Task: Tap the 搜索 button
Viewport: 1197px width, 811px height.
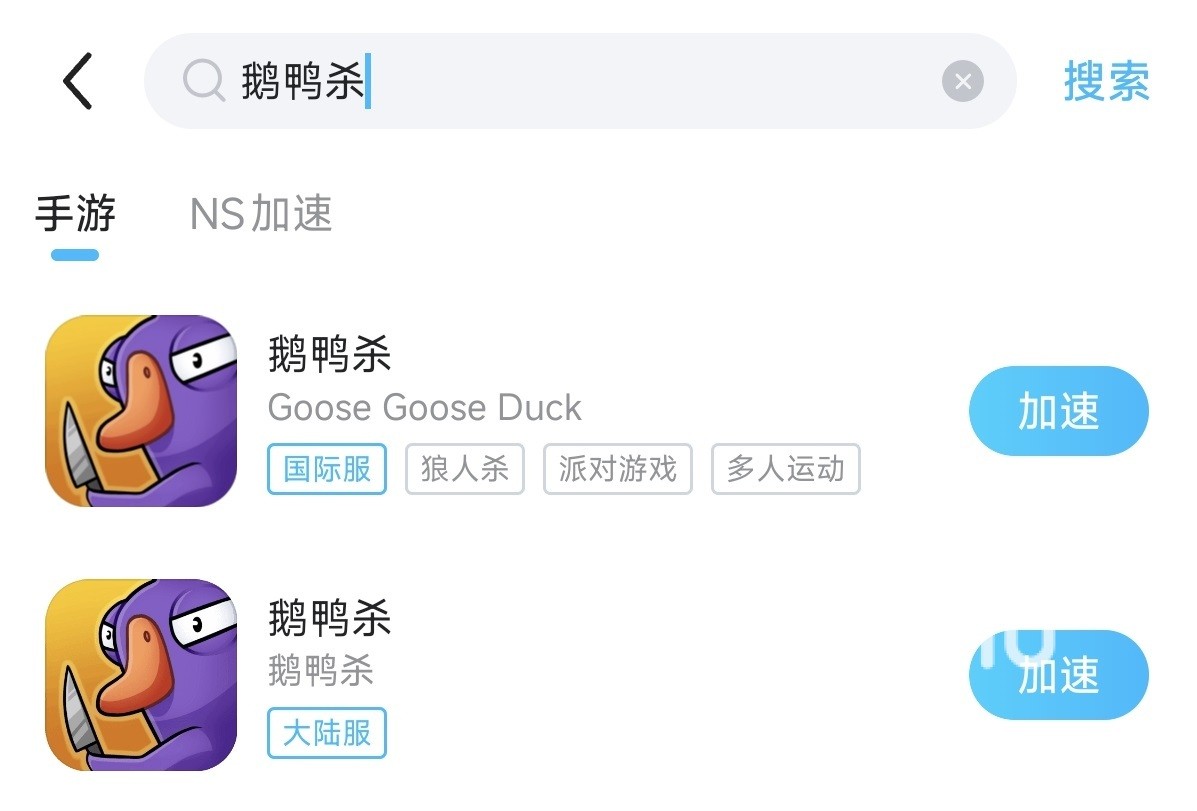Action: (x=1106, y=81)
